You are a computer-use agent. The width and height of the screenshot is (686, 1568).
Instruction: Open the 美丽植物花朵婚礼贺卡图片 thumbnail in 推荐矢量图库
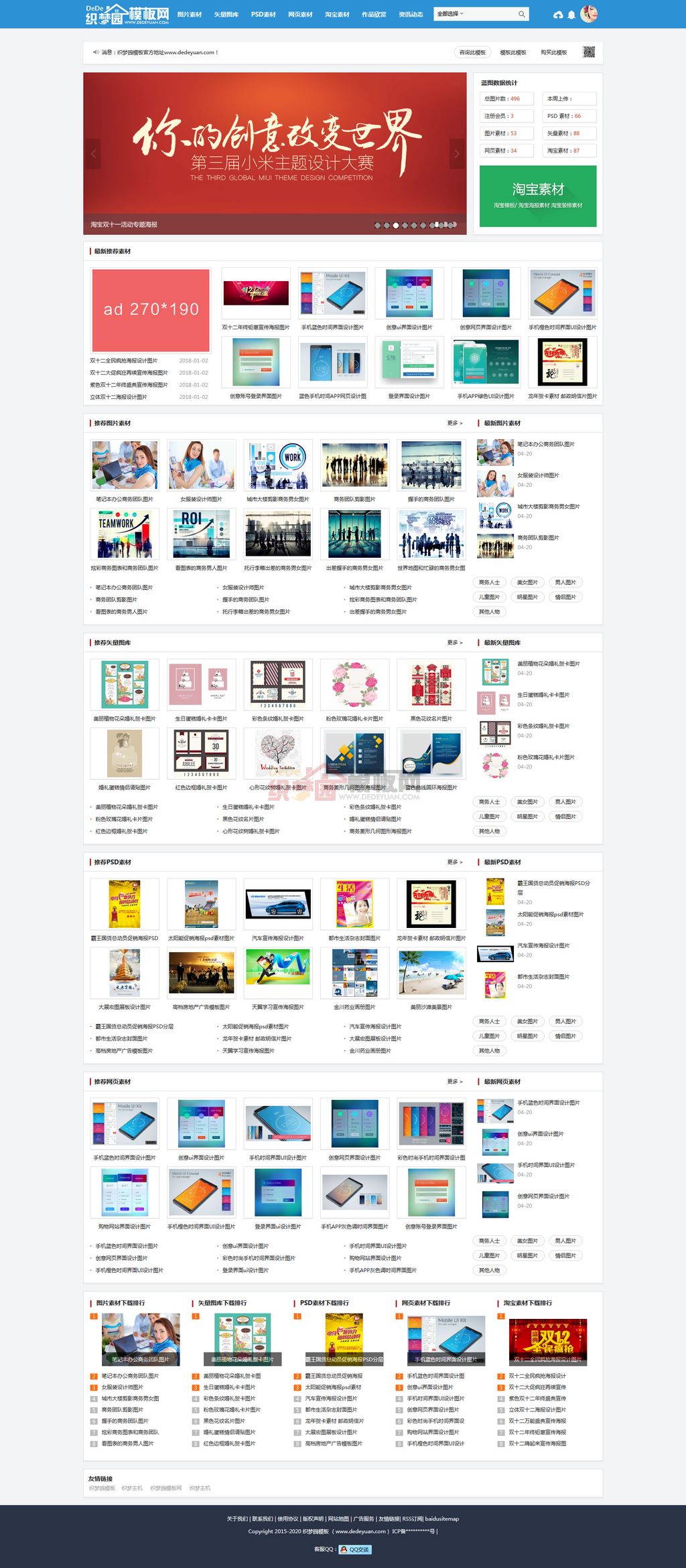125,684
